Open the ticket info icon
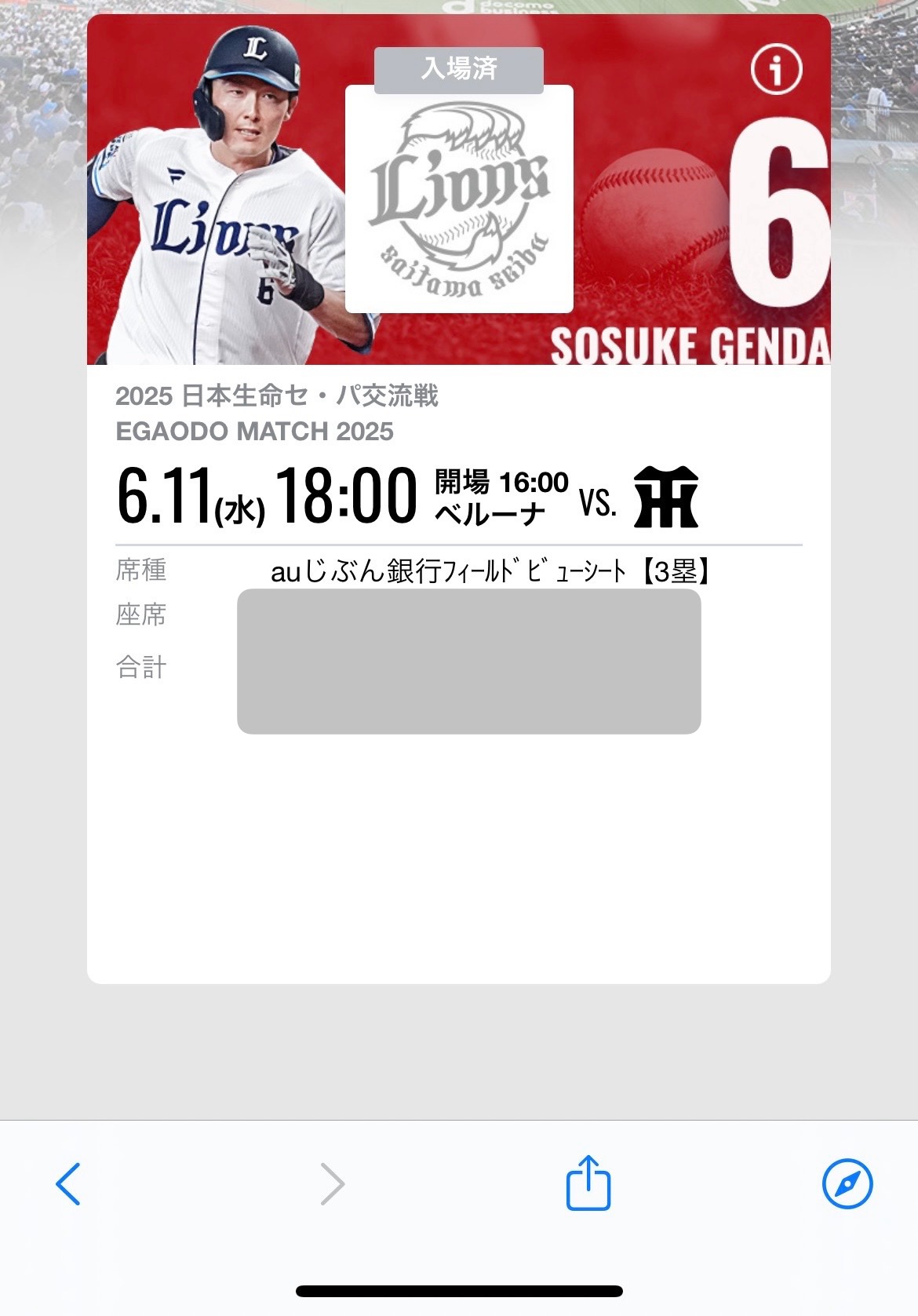This screenshot has width=918, height=1316. click(776, 71)
